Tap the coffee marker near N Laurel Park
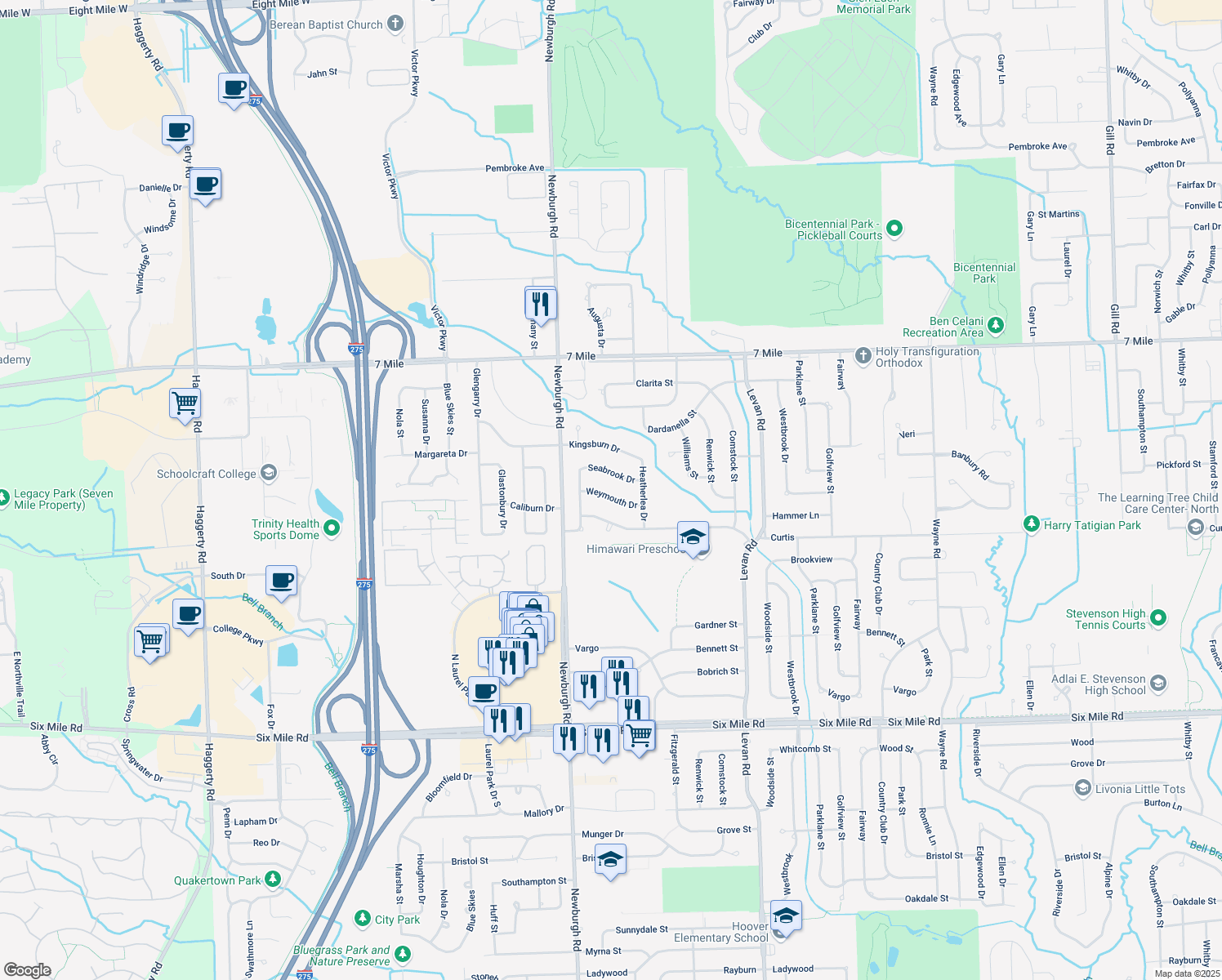 484,691
